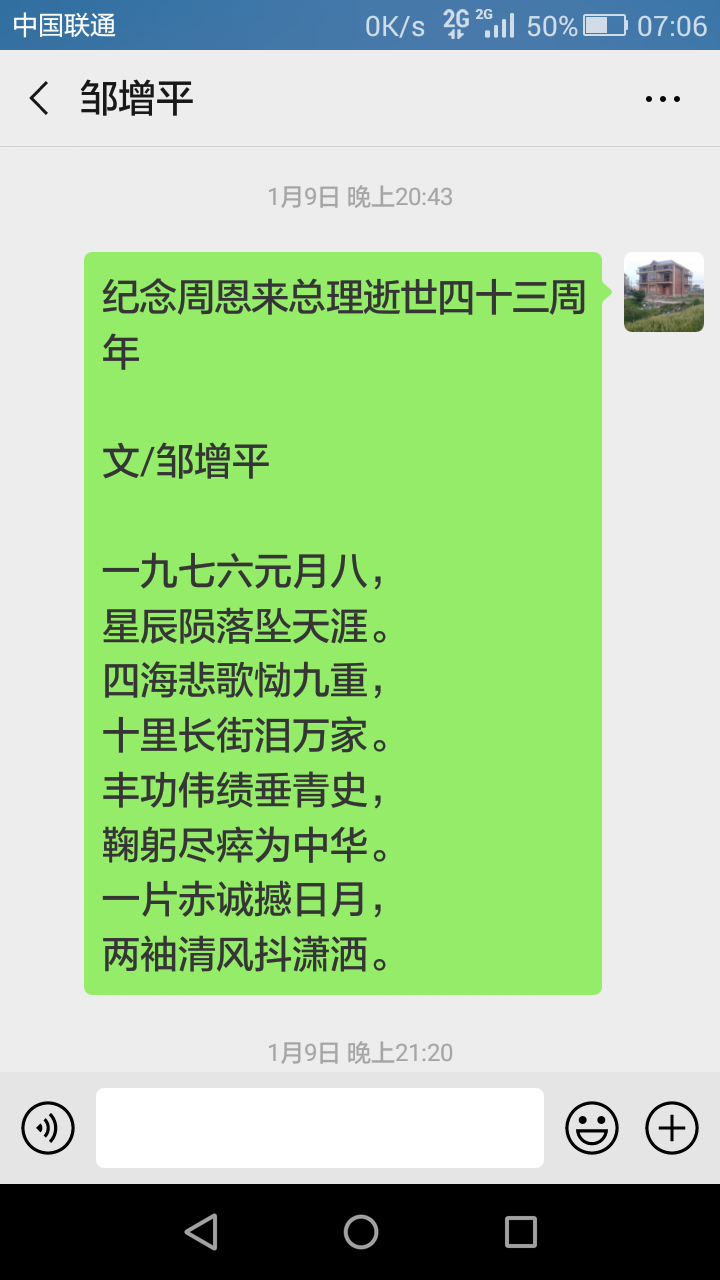Go back from the 邹增平 chat
720x1280 pixels.
39,99
